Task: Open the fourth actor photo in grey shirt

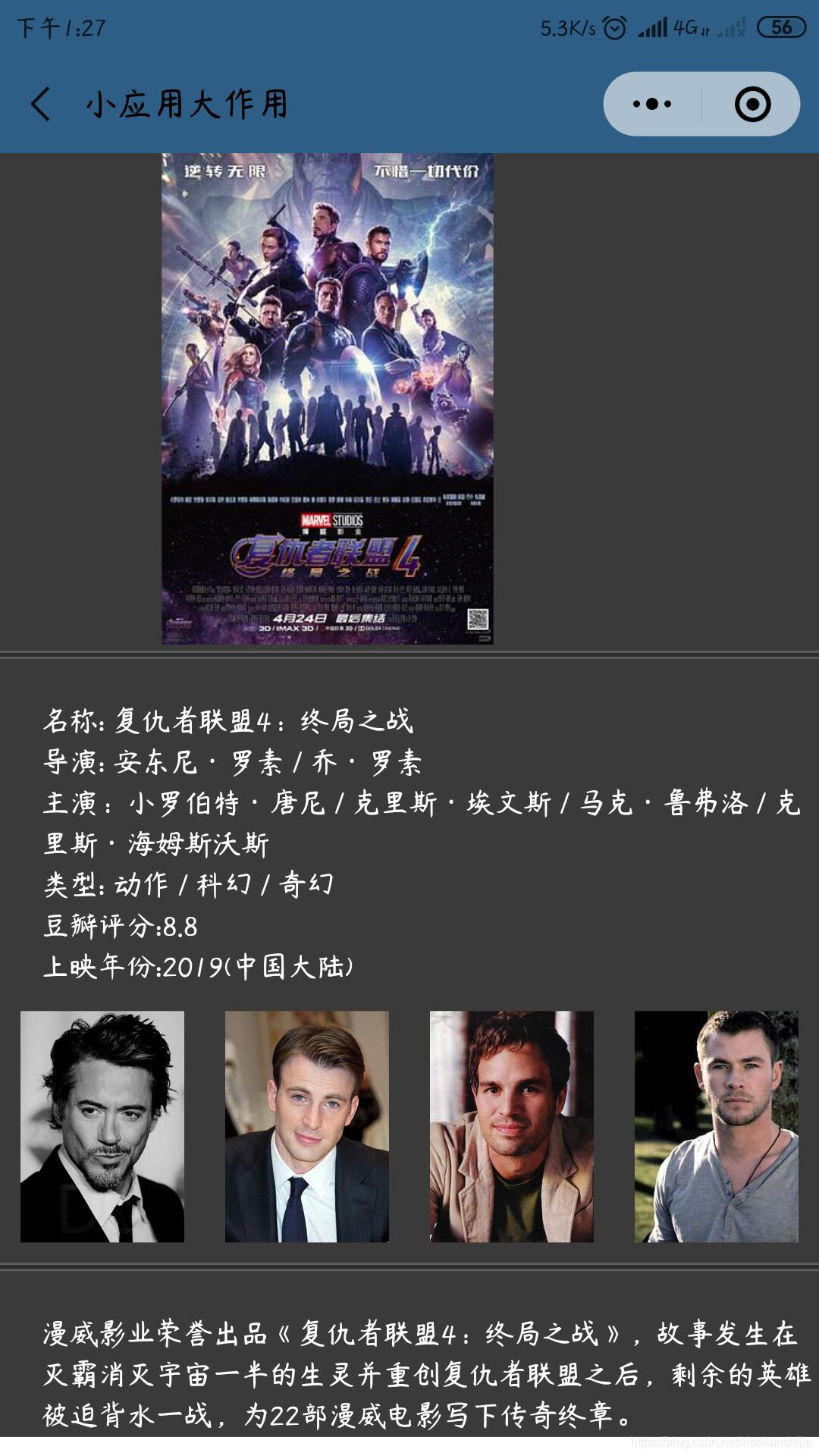Action: (716, 1126)
